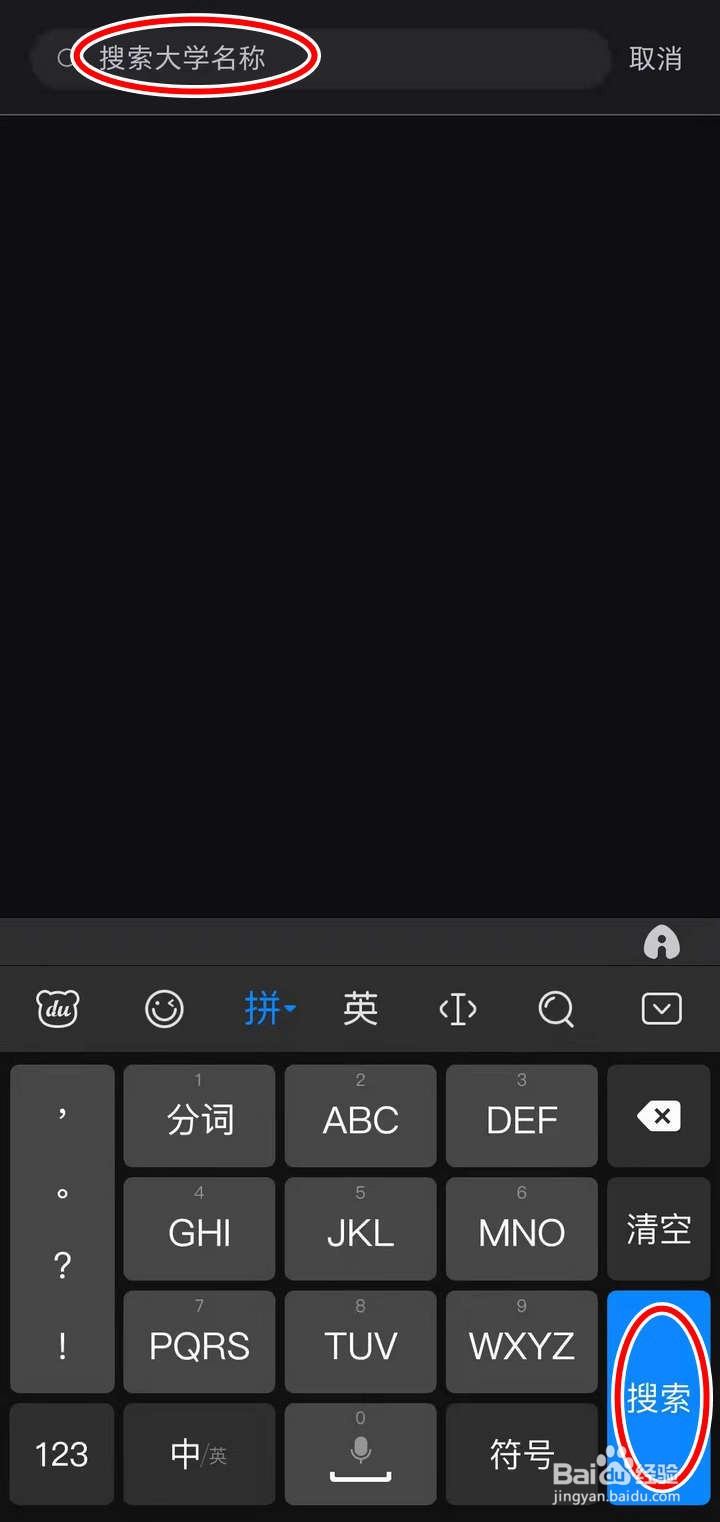
Task: Open the 符号 symbols panel
Action: [521, 1453]
